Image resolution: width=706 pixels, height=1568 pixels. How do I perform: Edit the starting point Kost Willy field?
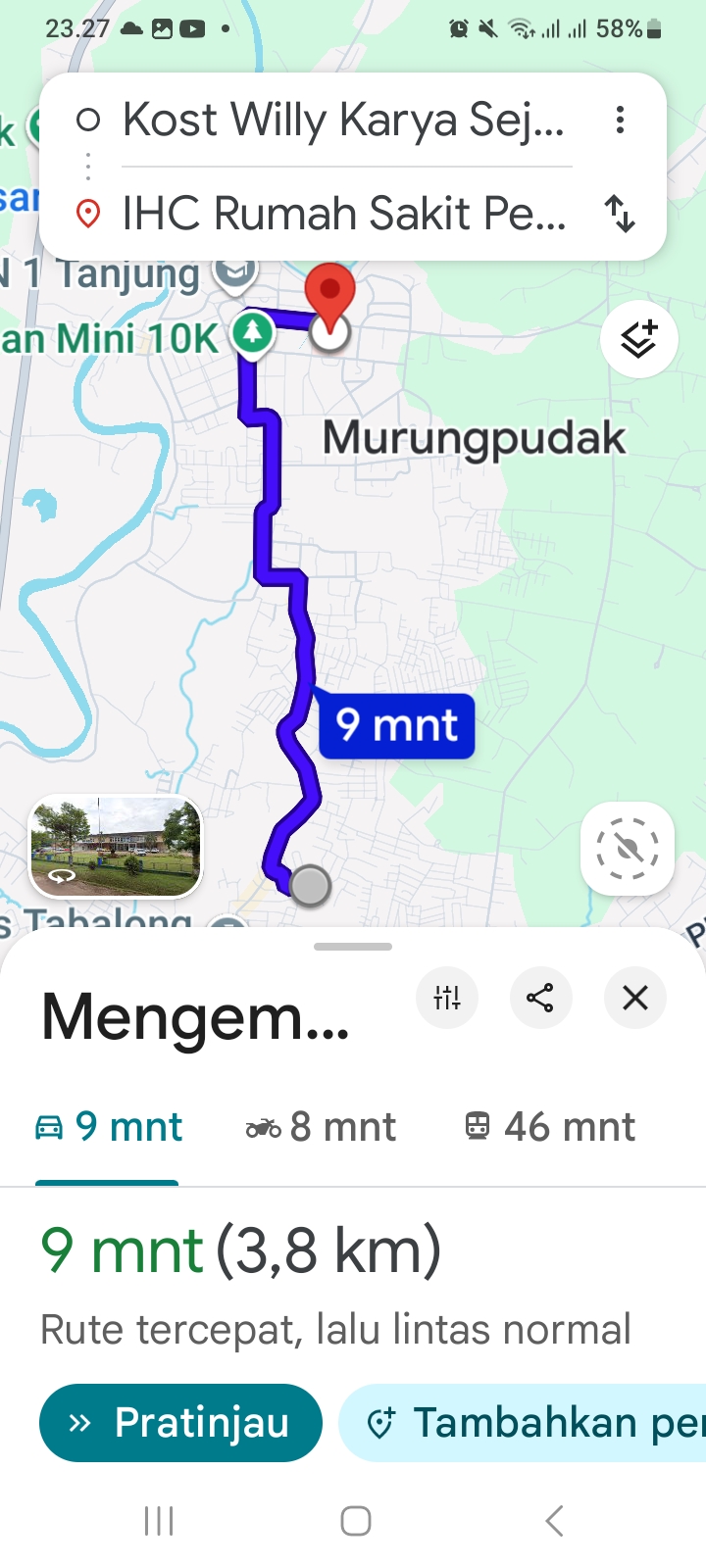coord(343,119)
